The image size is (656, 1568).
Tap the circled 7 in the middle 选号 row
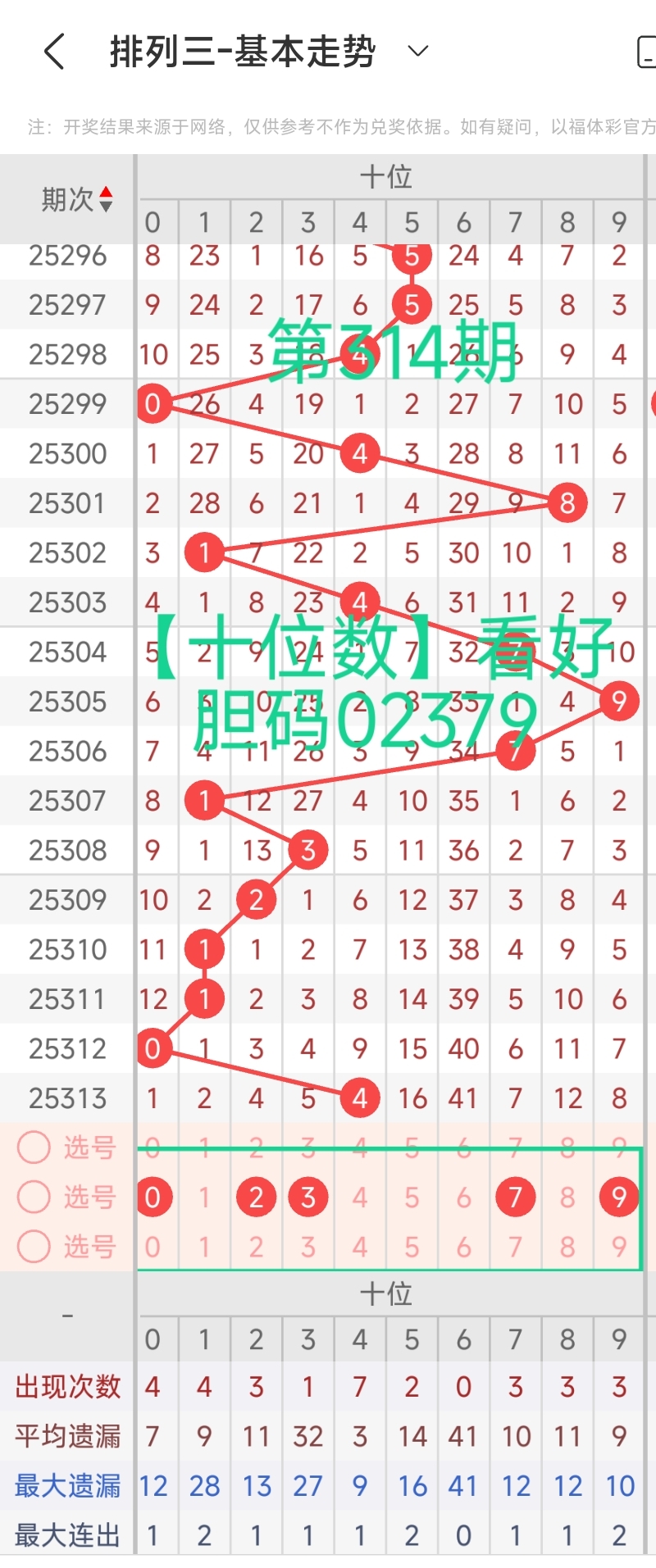[x=515, y=1197]
